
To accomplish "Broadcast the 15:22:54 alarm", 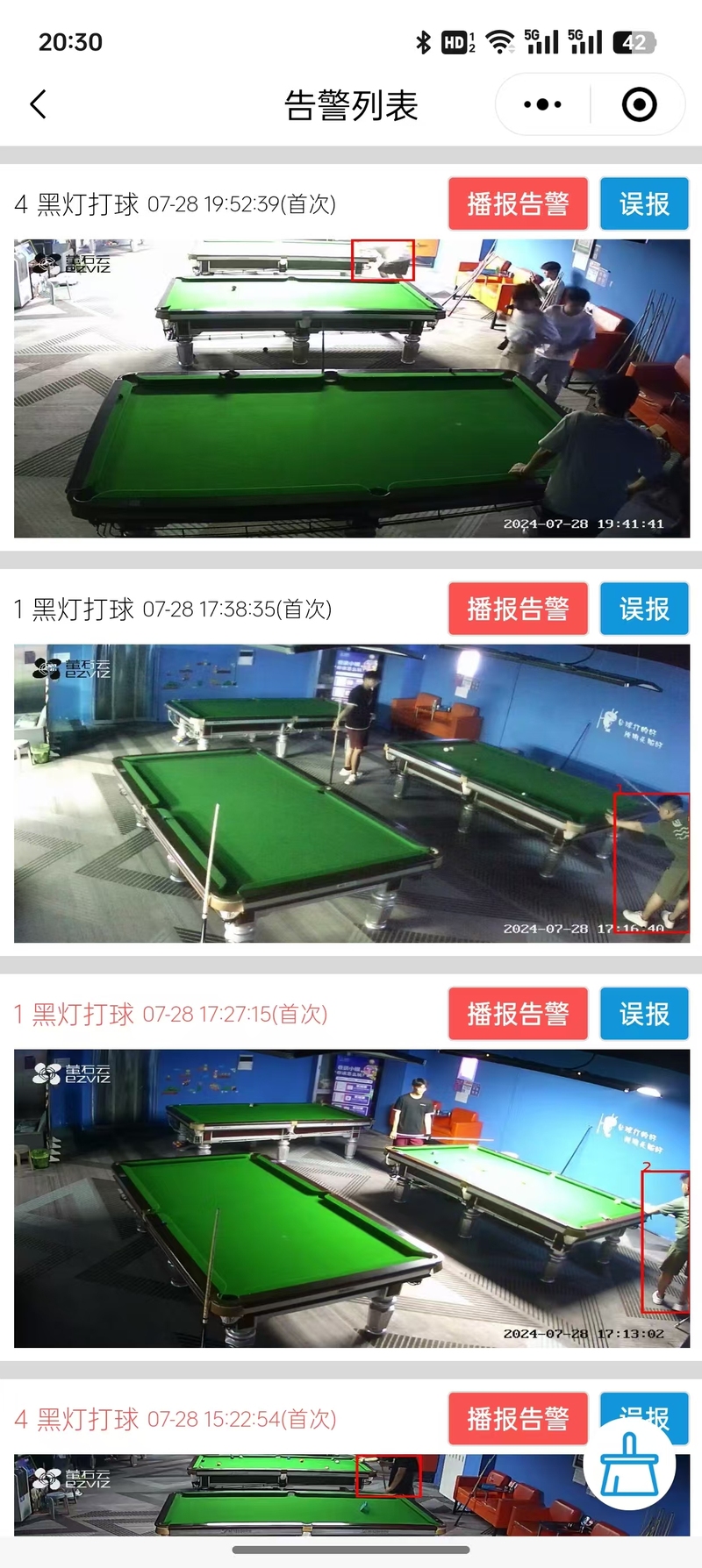I will [x=518, y=1419].
